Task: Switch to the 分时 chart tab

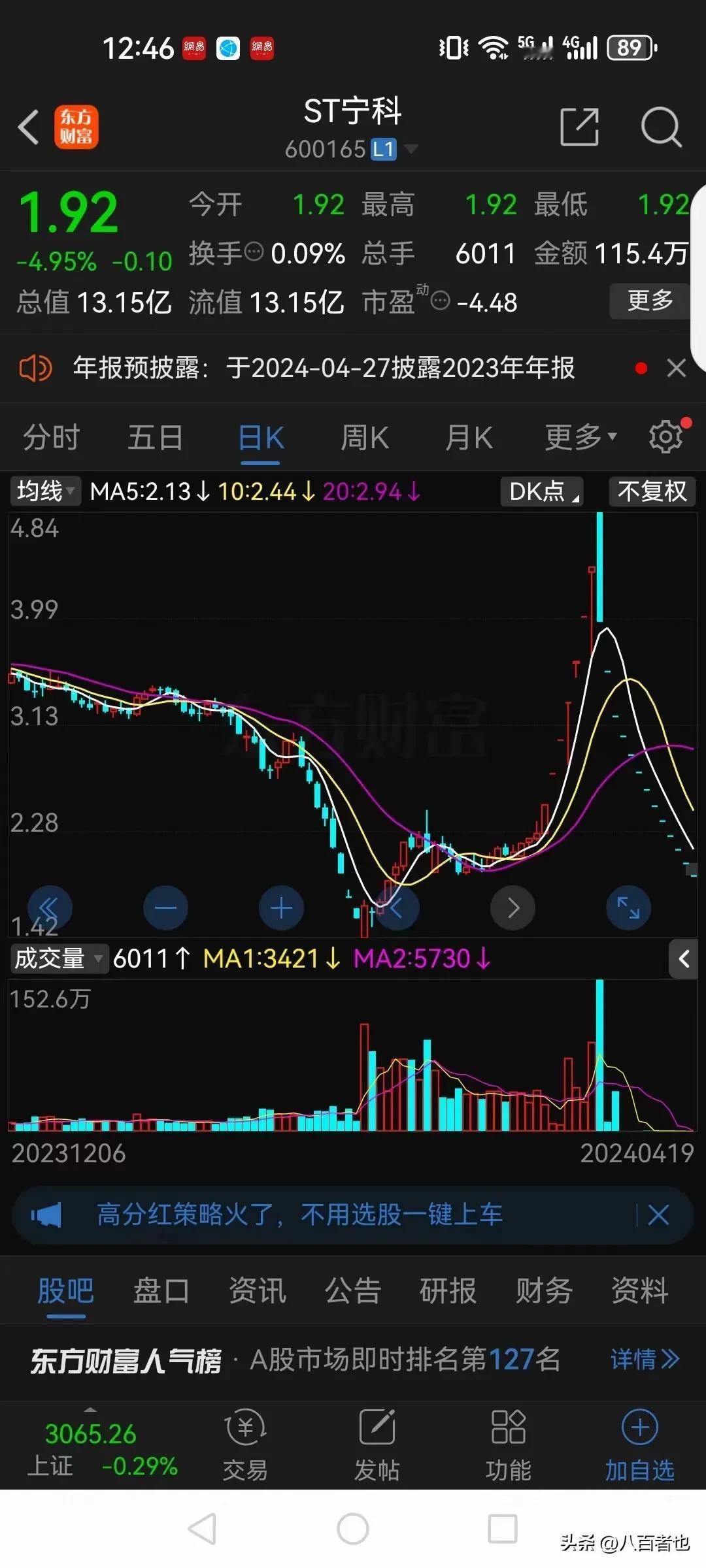Action: [x=51, y=438]
